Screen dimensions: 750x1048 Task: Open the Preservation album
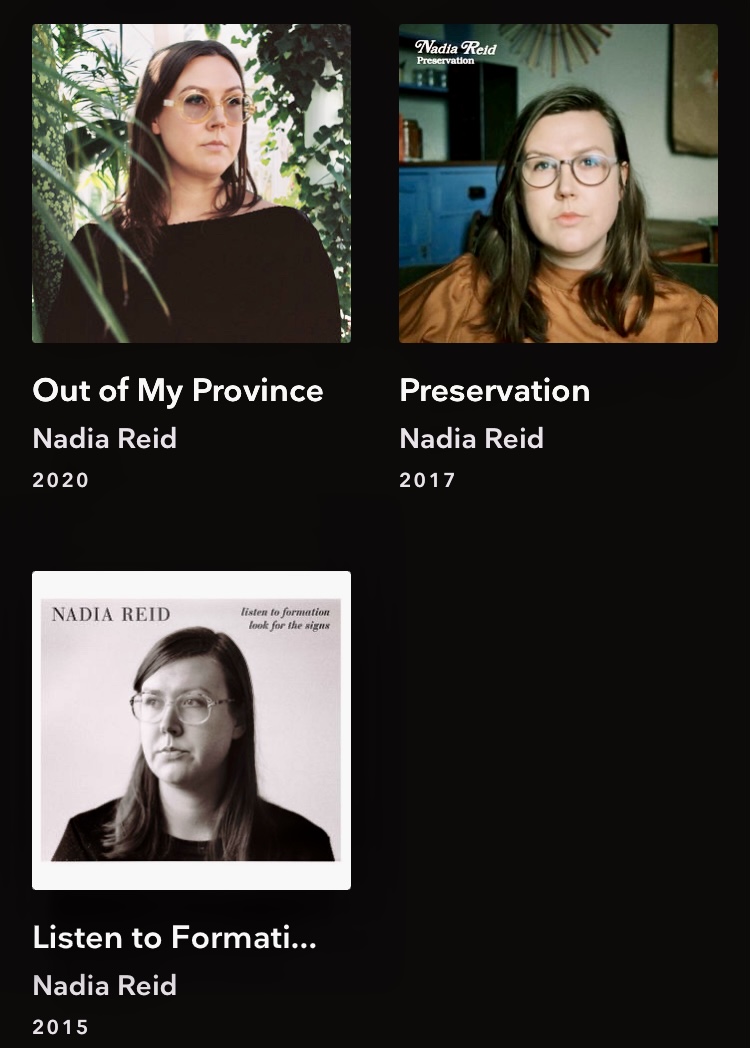coord(558,184)
